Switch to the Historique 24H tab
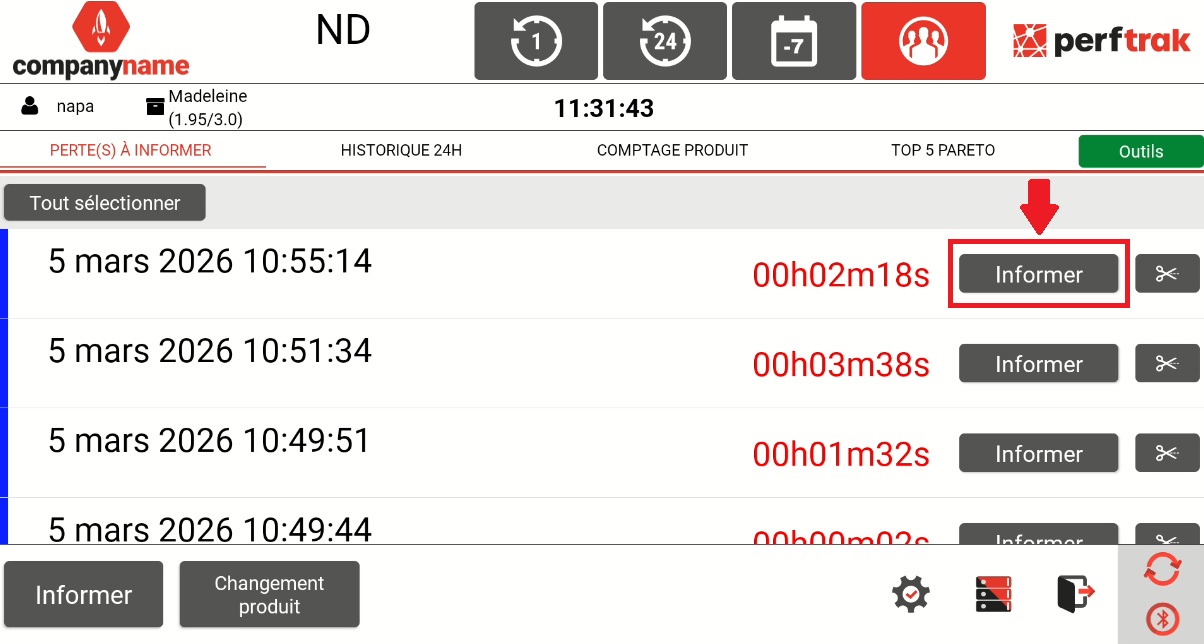The width and height of the screenshot is (1204, 644). (401, 151)
